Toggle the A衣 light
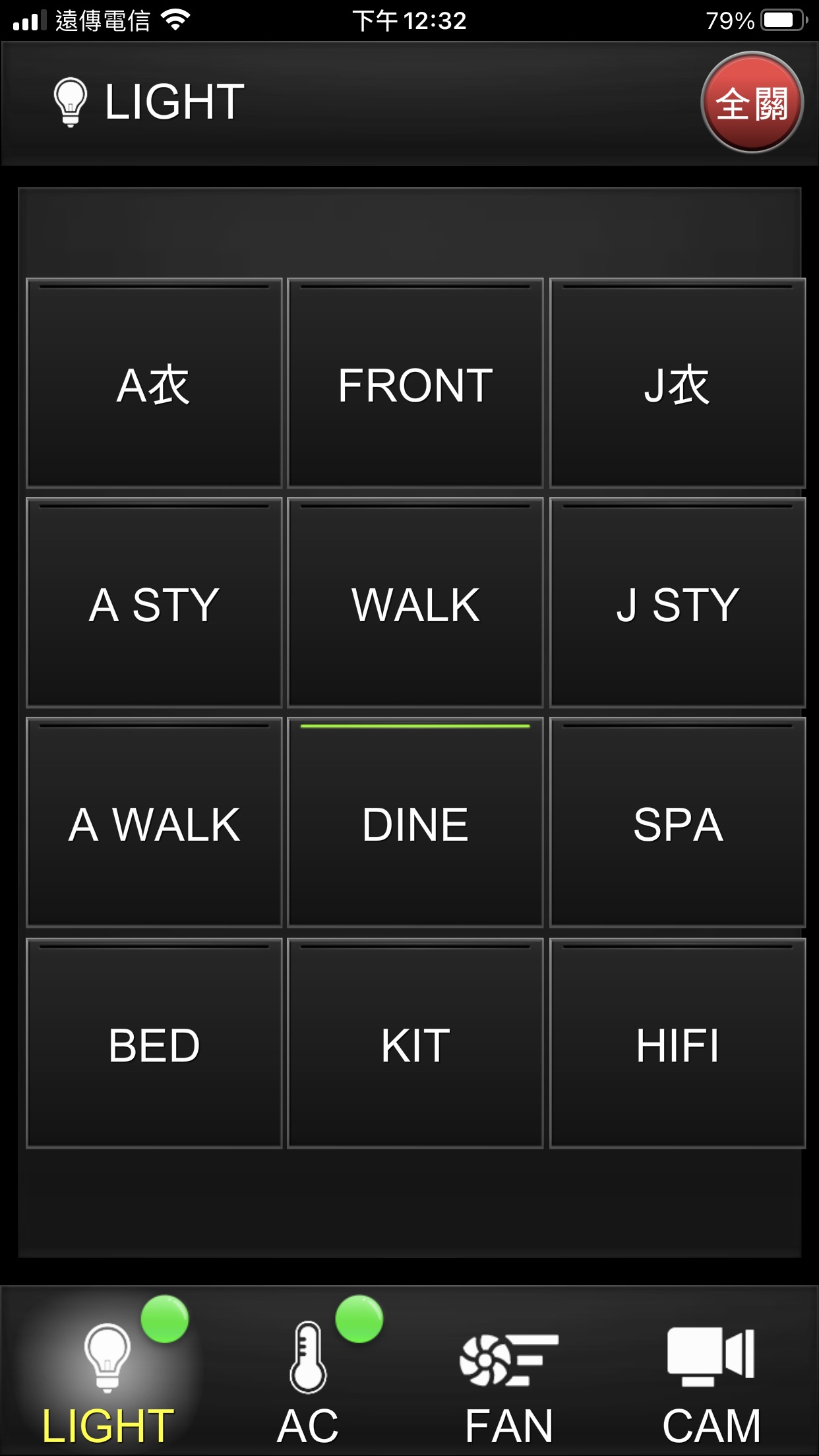The image size is (819, 1456). tap(154, 383)
